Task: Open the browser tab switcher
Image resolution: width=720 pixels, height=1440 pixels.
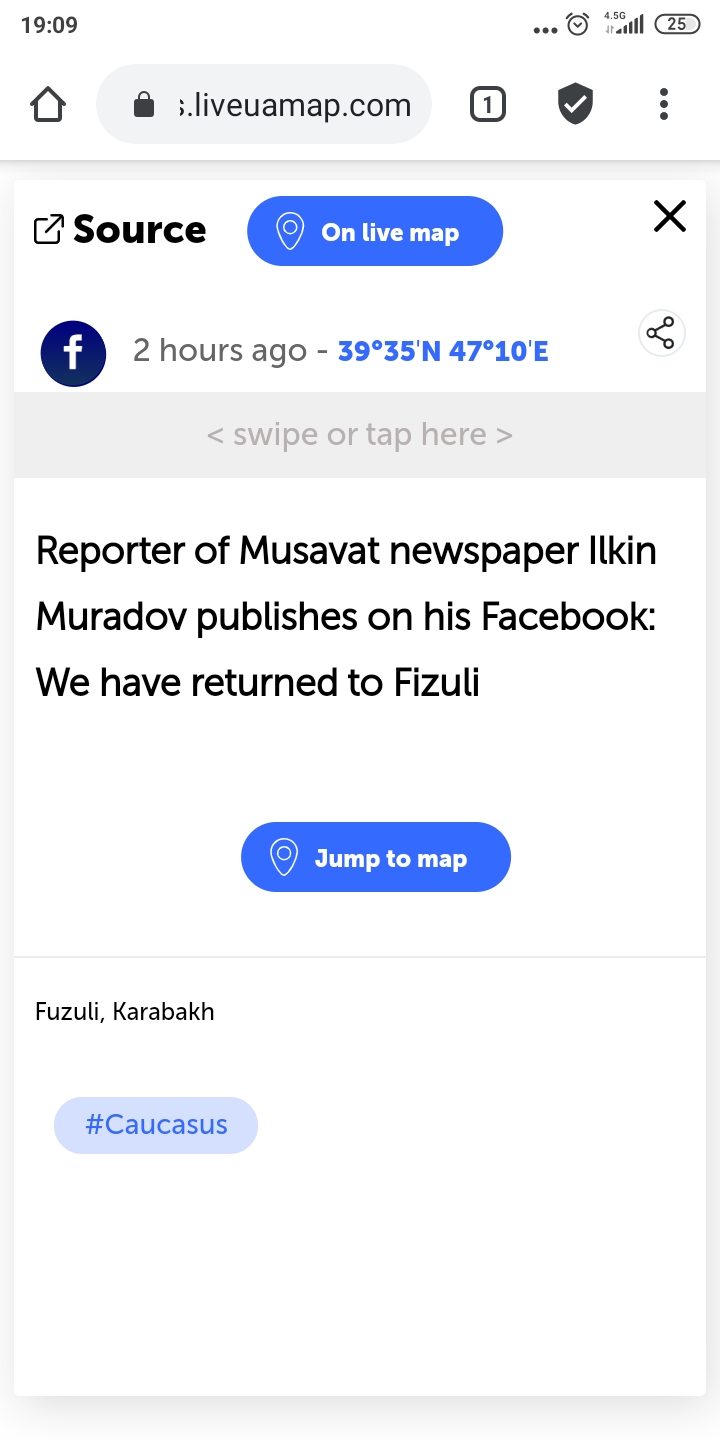Action: [487, 105]
